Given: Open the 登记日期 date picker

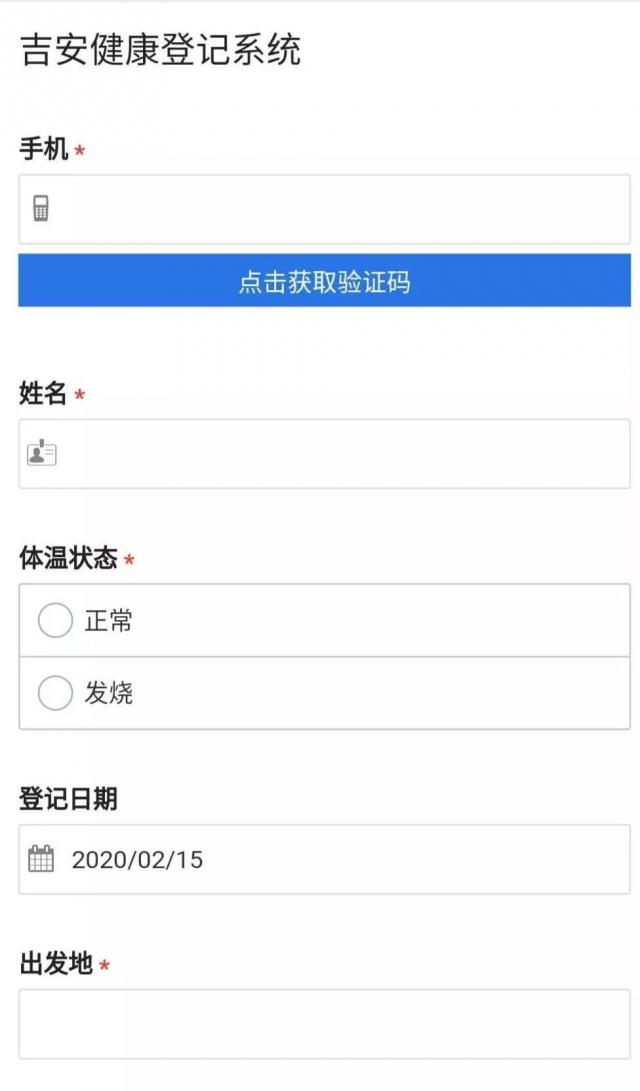Looking at the screenshot, I should point(324,859).
